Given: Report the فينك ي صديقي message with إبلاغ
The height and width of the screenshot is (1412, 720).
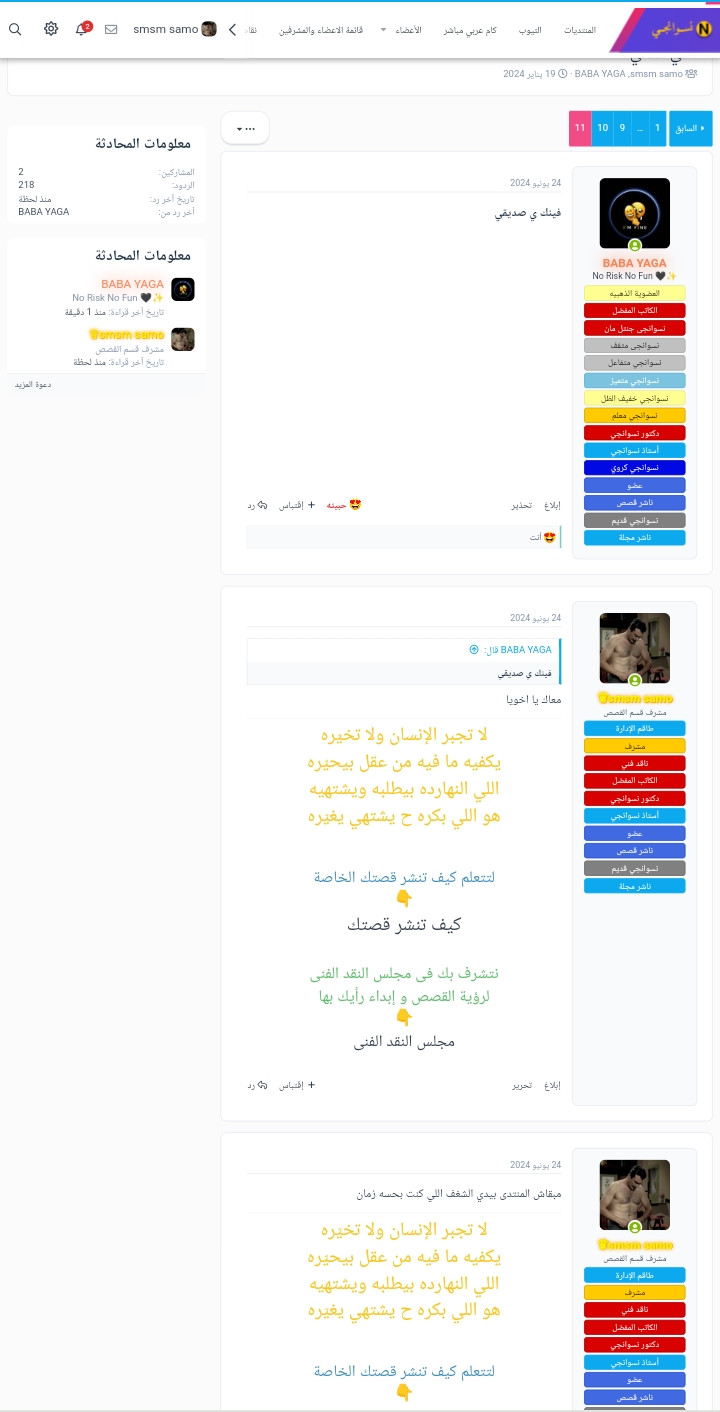Looking at the screenshot, I should (x=551, y=506).
